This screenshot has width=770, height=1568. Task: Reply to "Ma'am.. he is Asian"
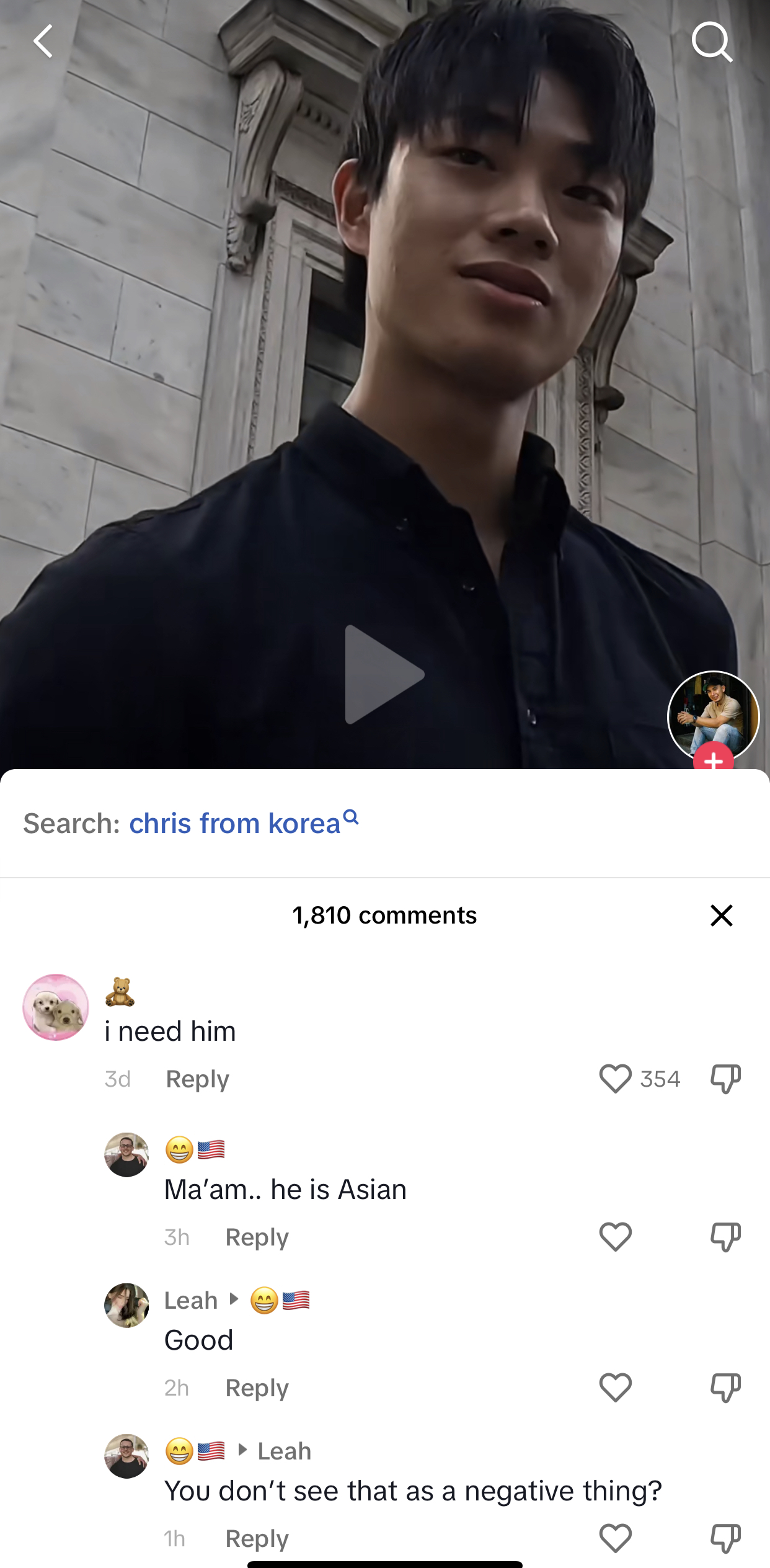click(x=257, y=1237)
